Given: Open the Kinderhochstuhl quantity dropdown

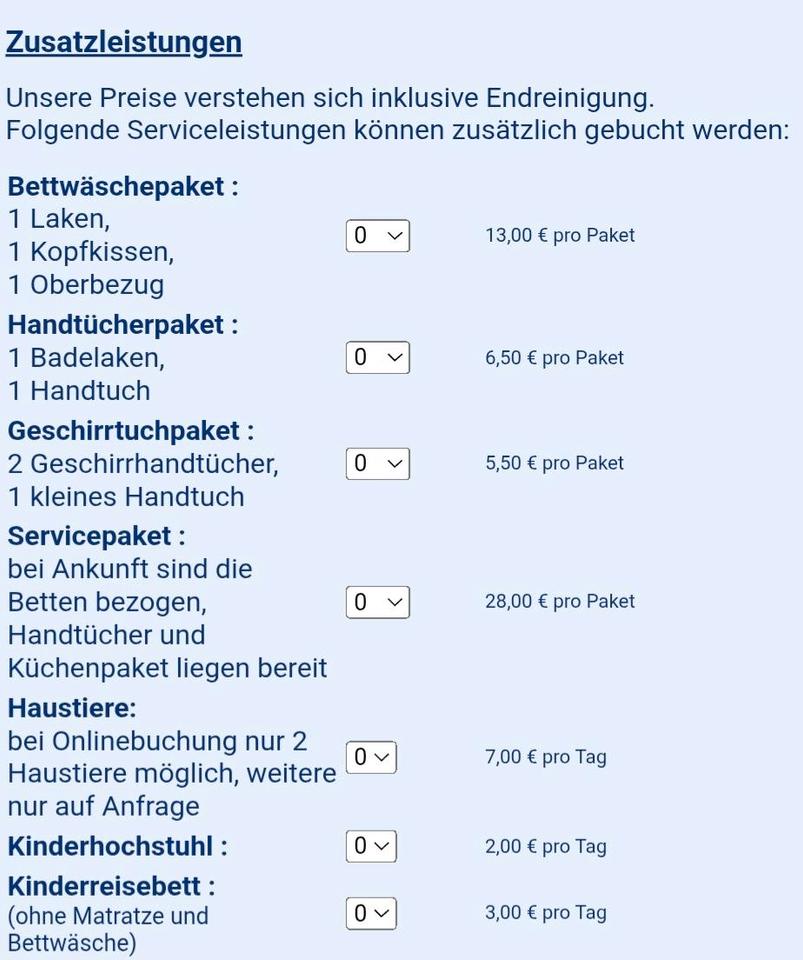Looking at the screenshot, I should click(x=371, y=847).
